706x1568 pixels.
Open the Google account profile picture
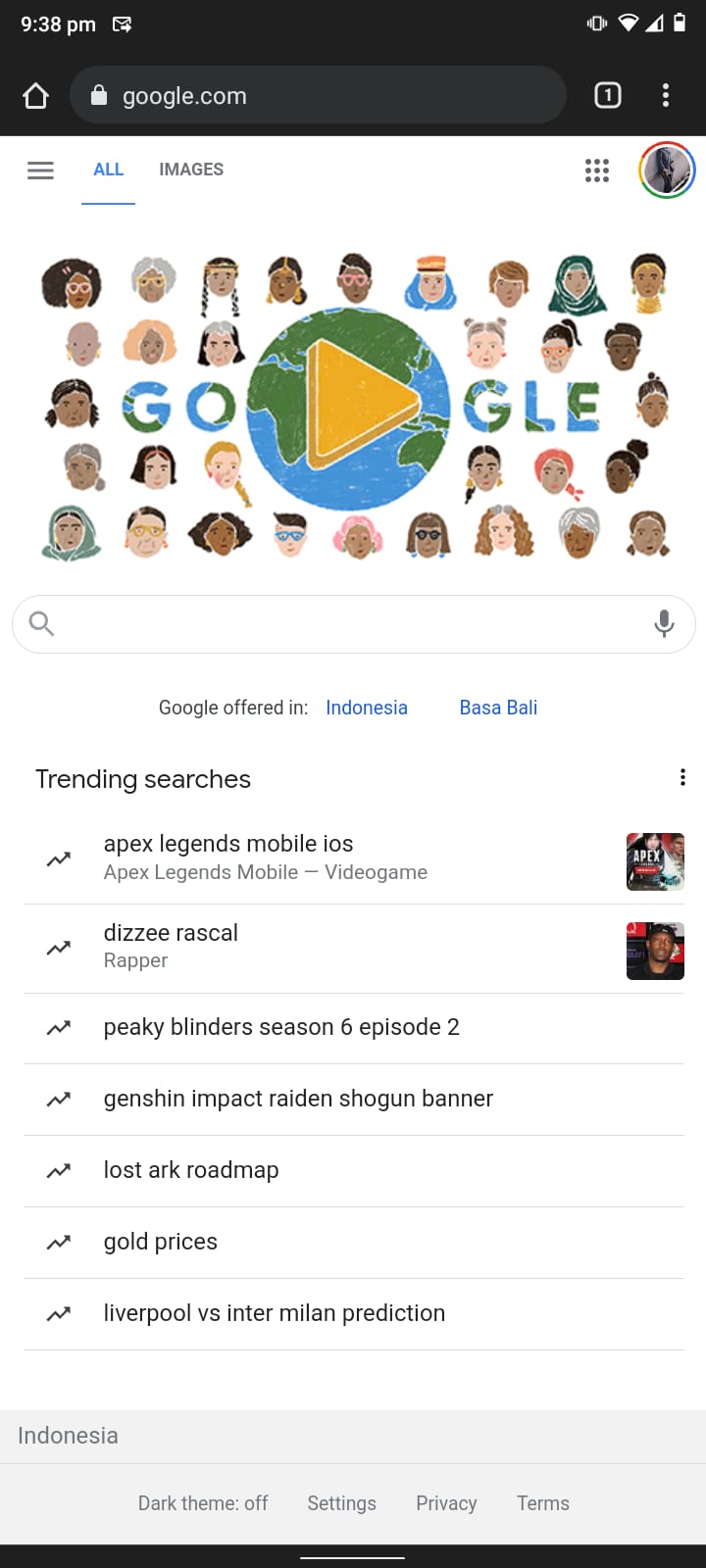coord(667,171)
